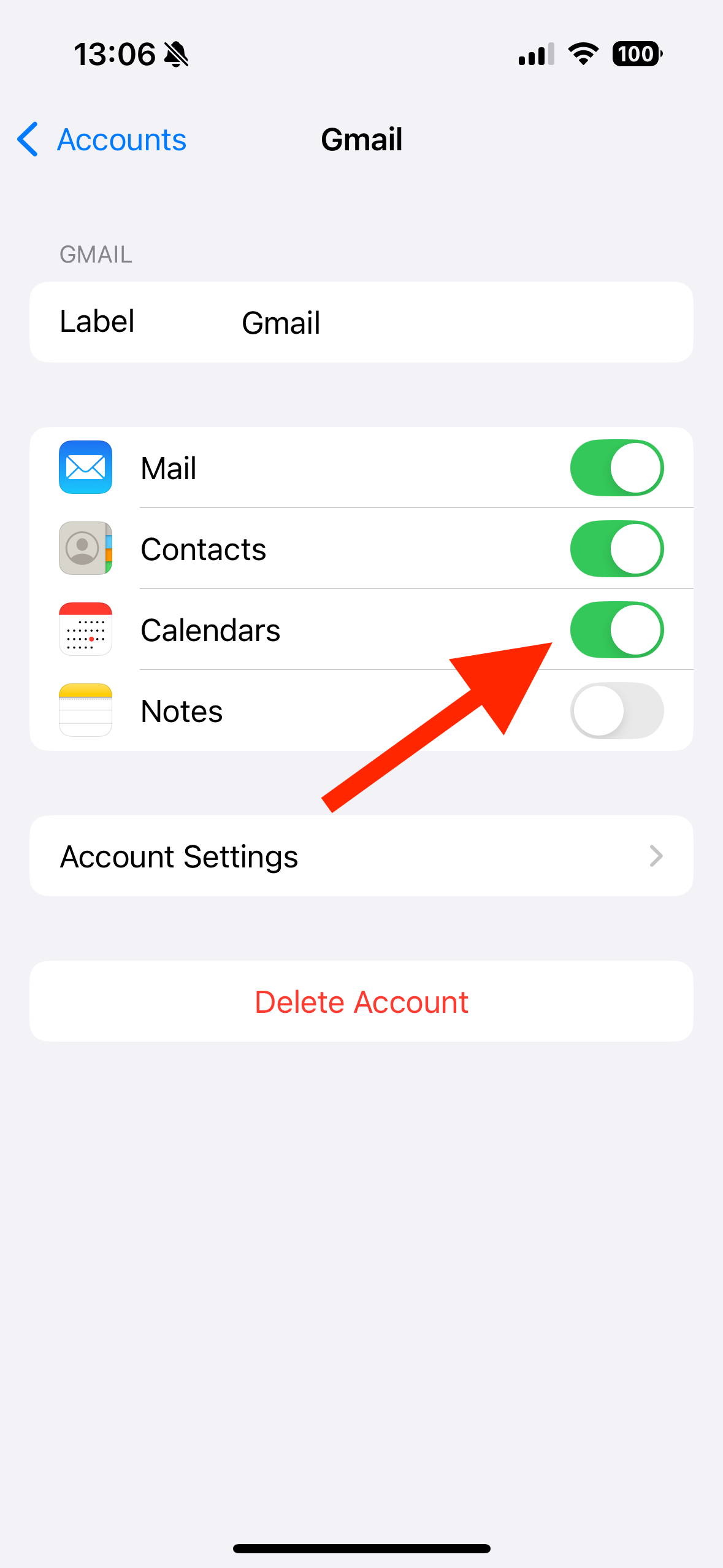Turn off Mail sync

[x=616, y=468]
